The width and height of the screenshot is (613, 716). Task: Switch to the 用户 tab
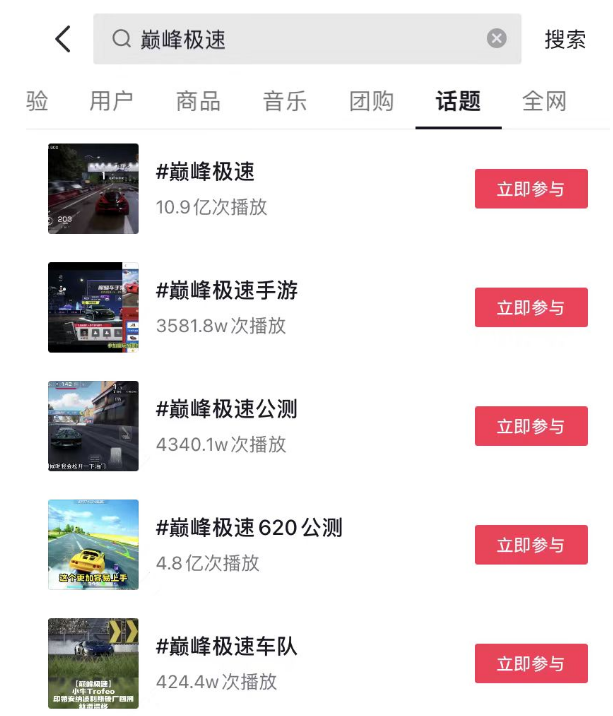tap(111, 100)
